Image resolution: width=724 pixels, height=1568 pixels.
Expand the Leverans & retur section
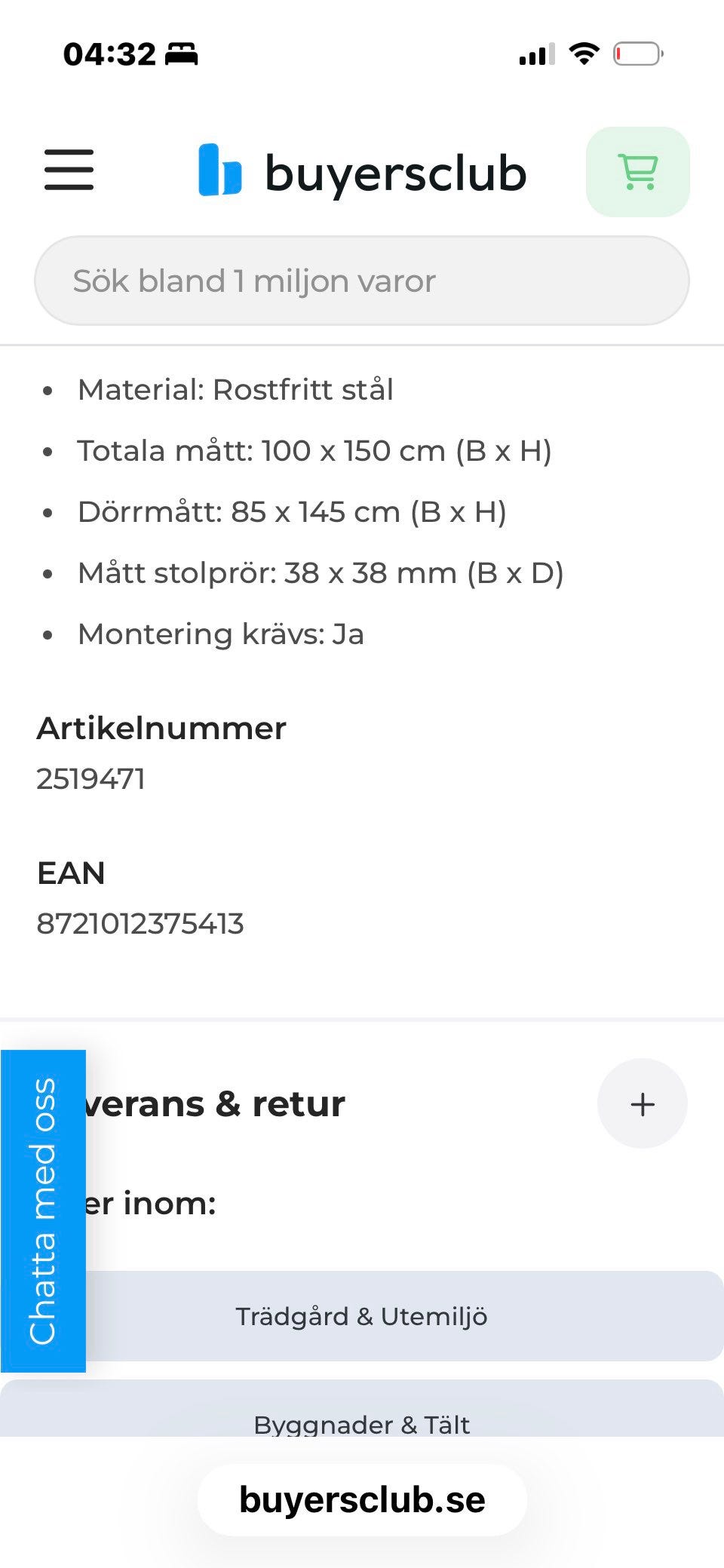642,1104
